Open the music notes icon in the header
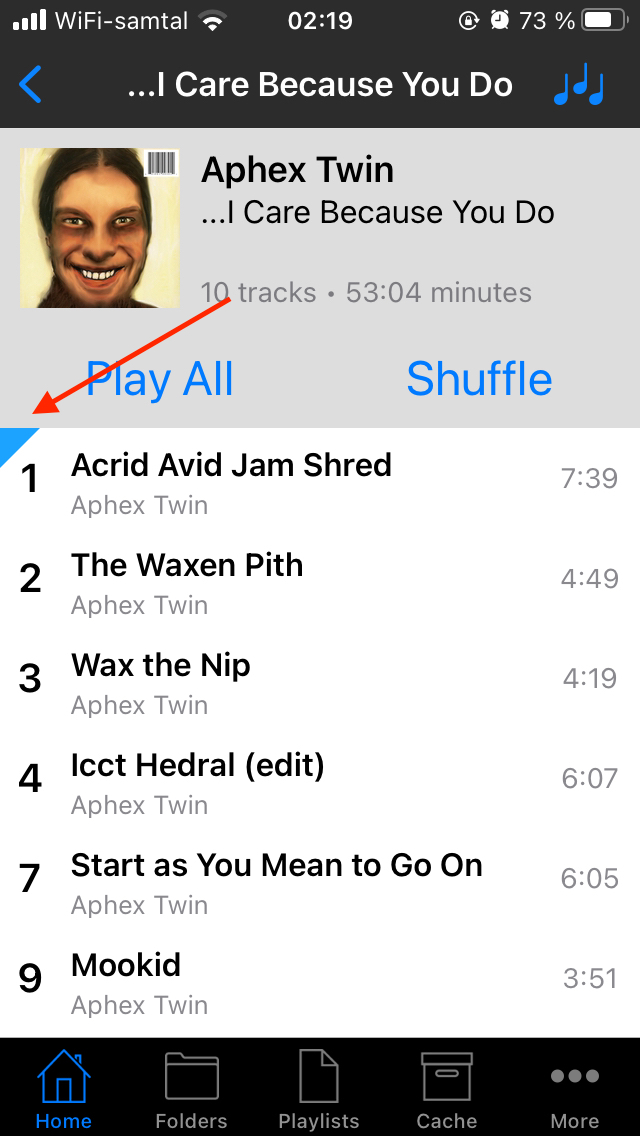The width and height of the screenshot is (640, 1136). (580, 86)
